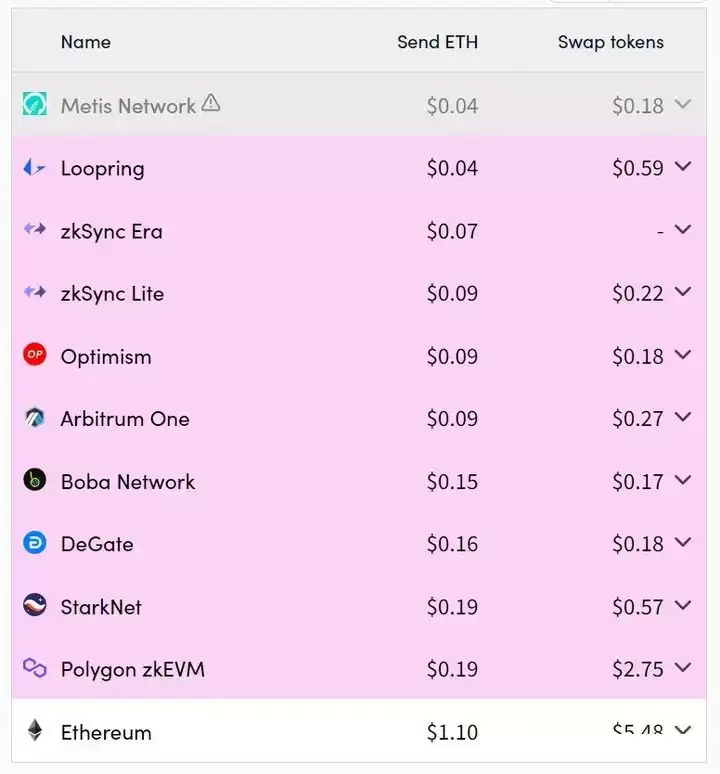Screen dimensions: 720x774
Task: Click the Metis Network logo icon
Action: [x=33, y=104]
